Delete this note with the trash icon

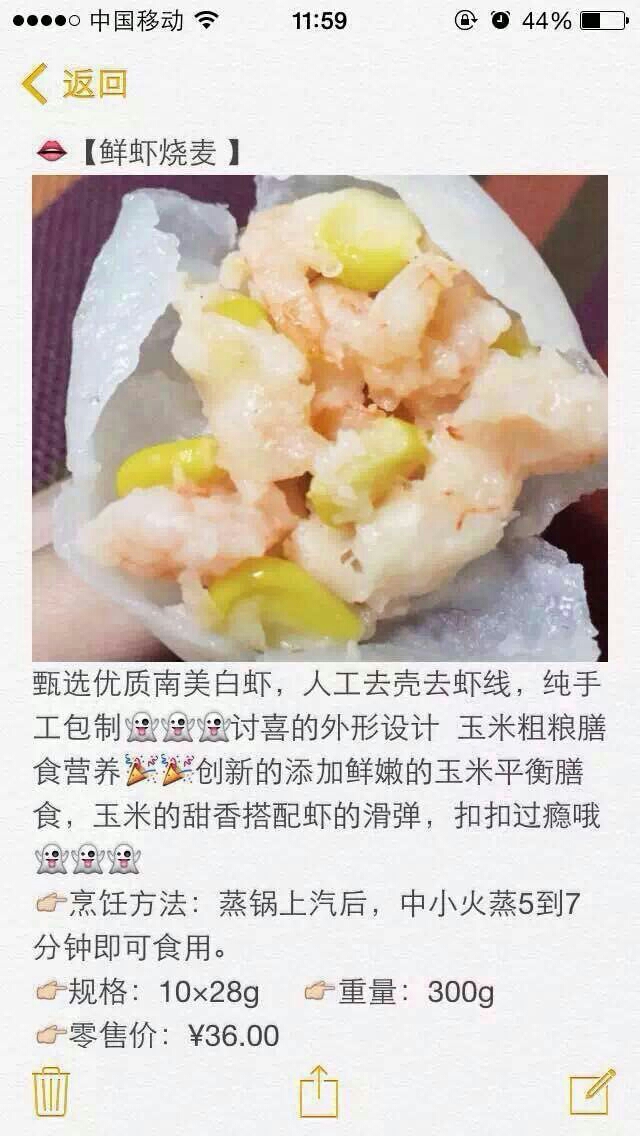pos(51,1091)
